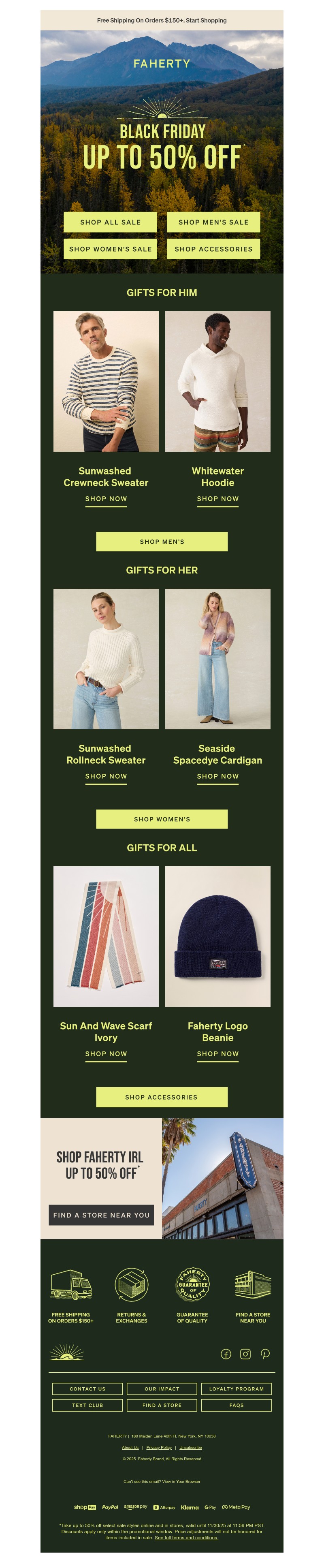Open Shop Men's Sale
Image resolution: width=324 pixels, height=1568 pixels.
click(x=213, y=222)
